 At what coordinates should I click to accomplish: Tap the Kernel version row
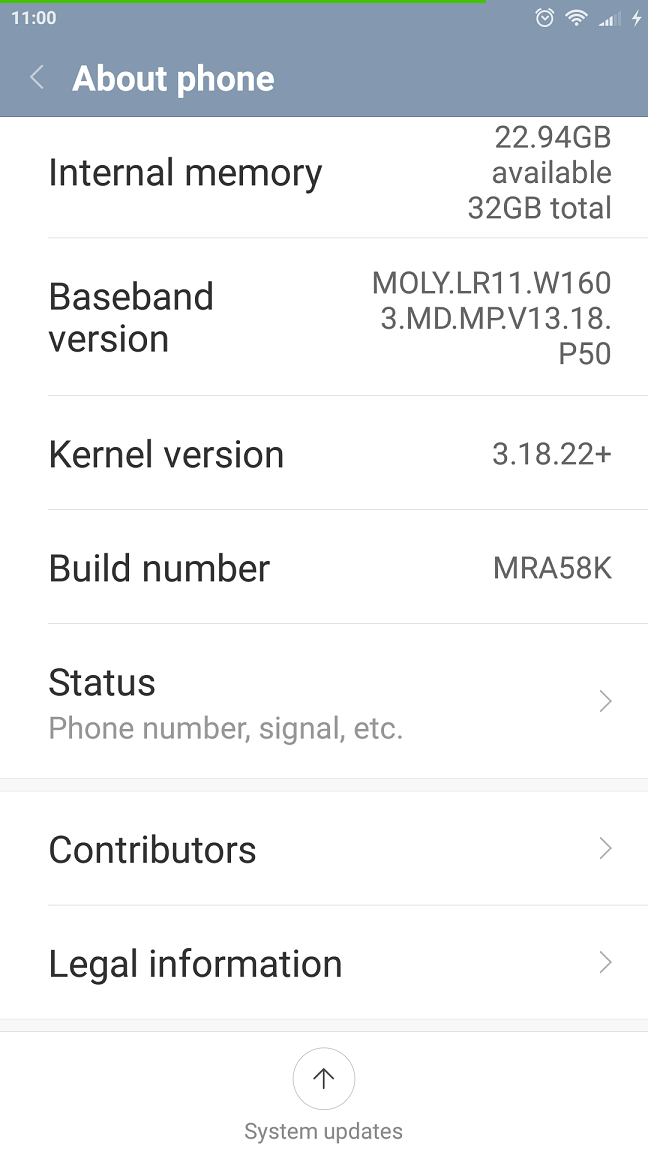click(x=324, y=454)
